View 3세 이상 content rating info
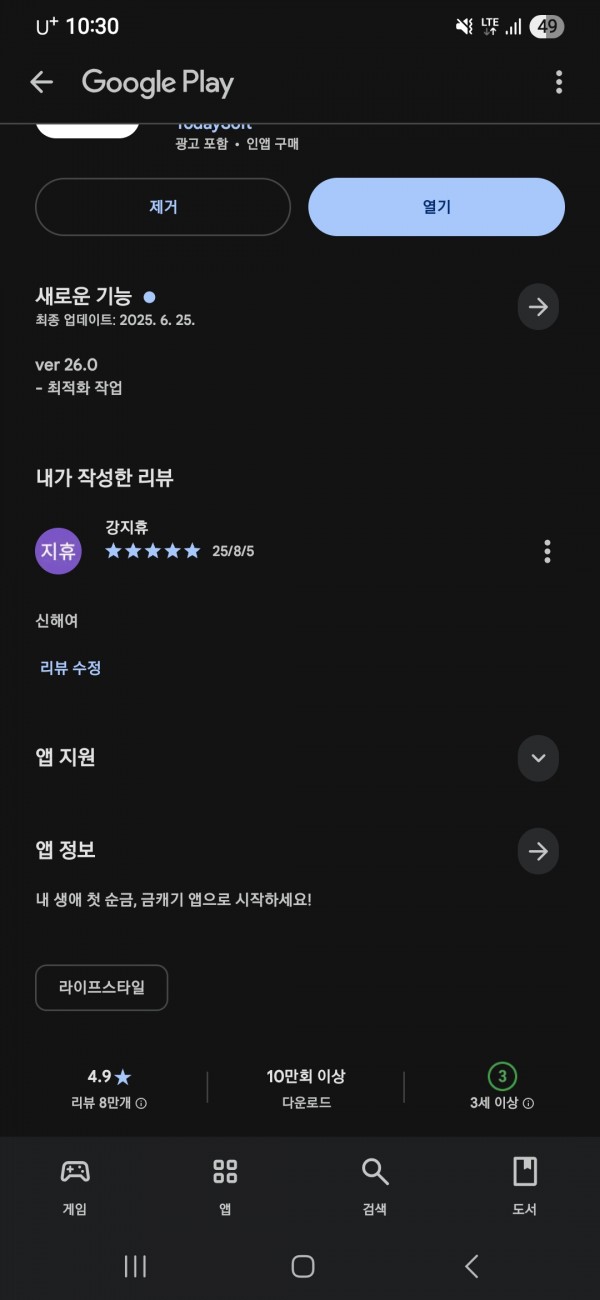 coord(502,1089)
